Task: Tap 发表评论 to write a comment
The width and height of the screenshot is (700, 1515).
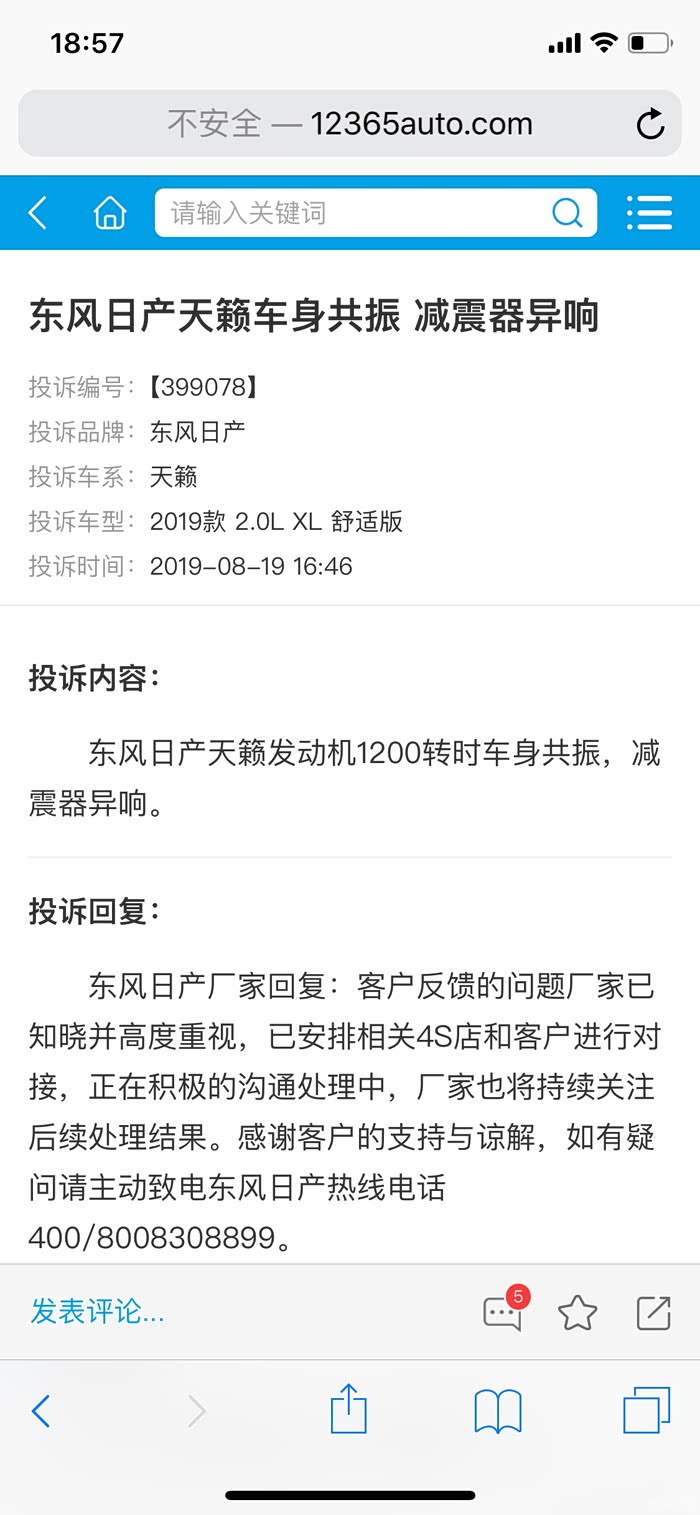Action: [x=97, y=1312]
